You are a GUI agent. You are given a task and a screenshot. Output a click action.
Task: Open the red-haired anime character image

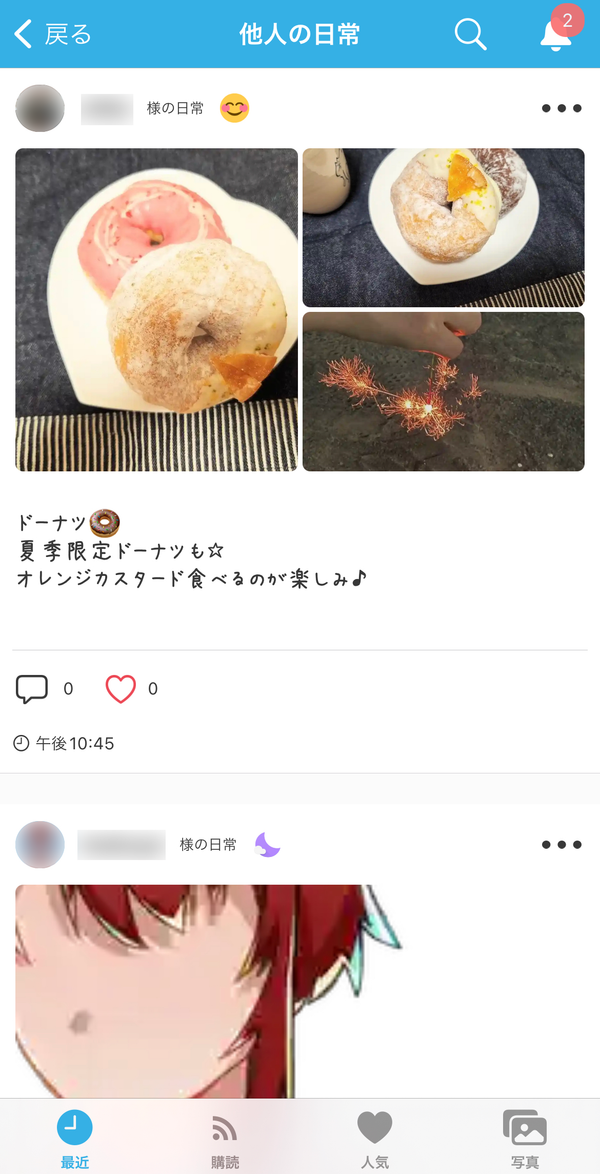pyautogui.click(x=207, y=991)
